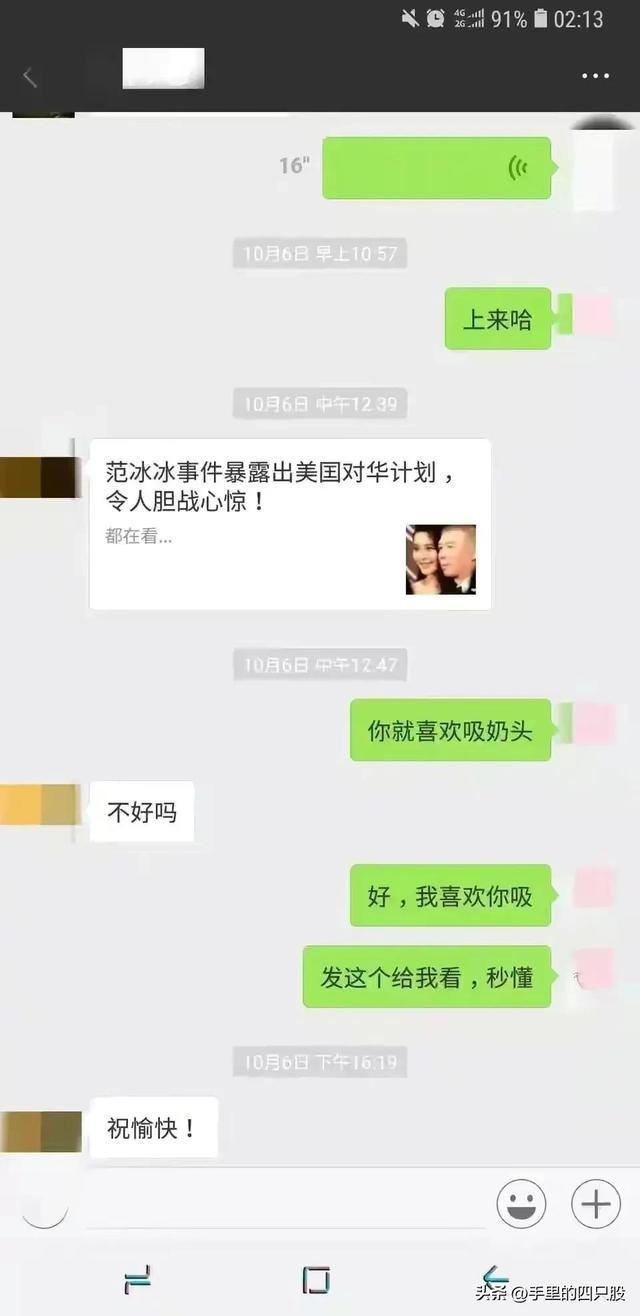Tap the message input field
The image size is (640, 1316).
click(285, 1205)
